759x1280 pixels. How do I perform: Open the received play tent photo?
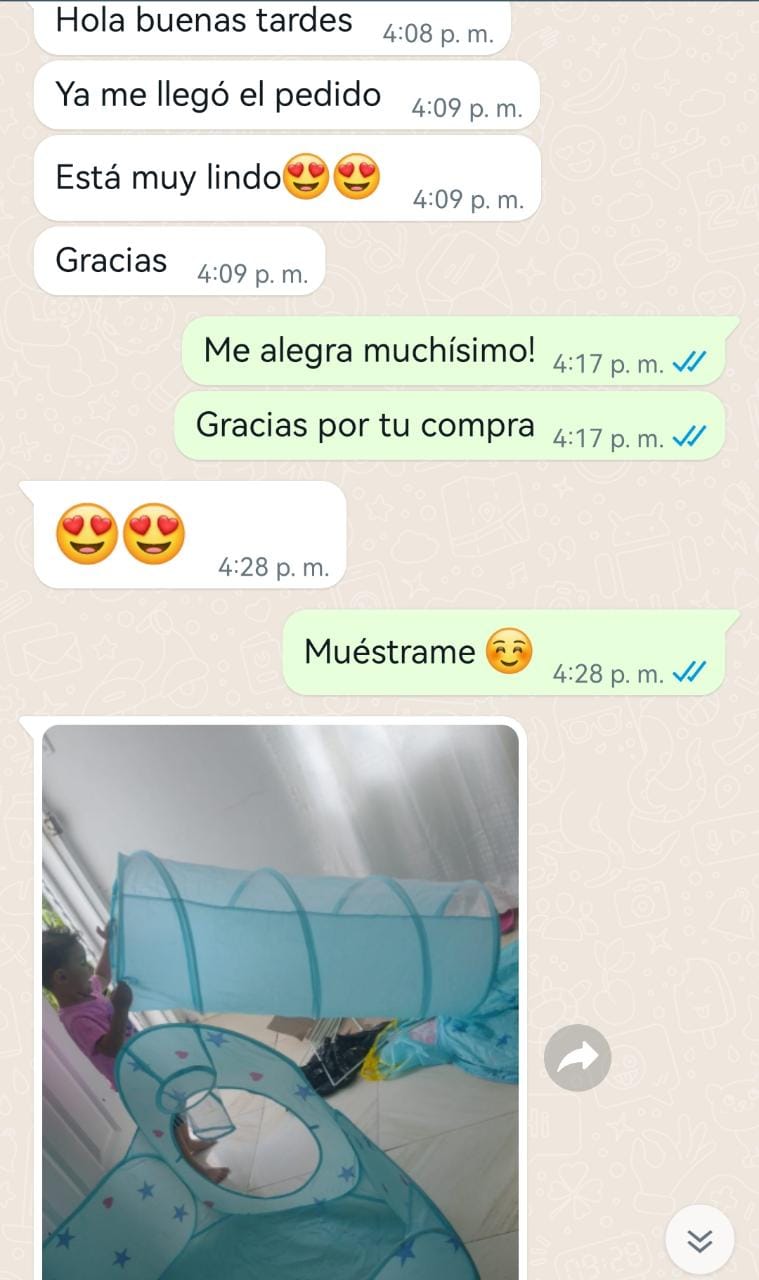click(280, 1000)
